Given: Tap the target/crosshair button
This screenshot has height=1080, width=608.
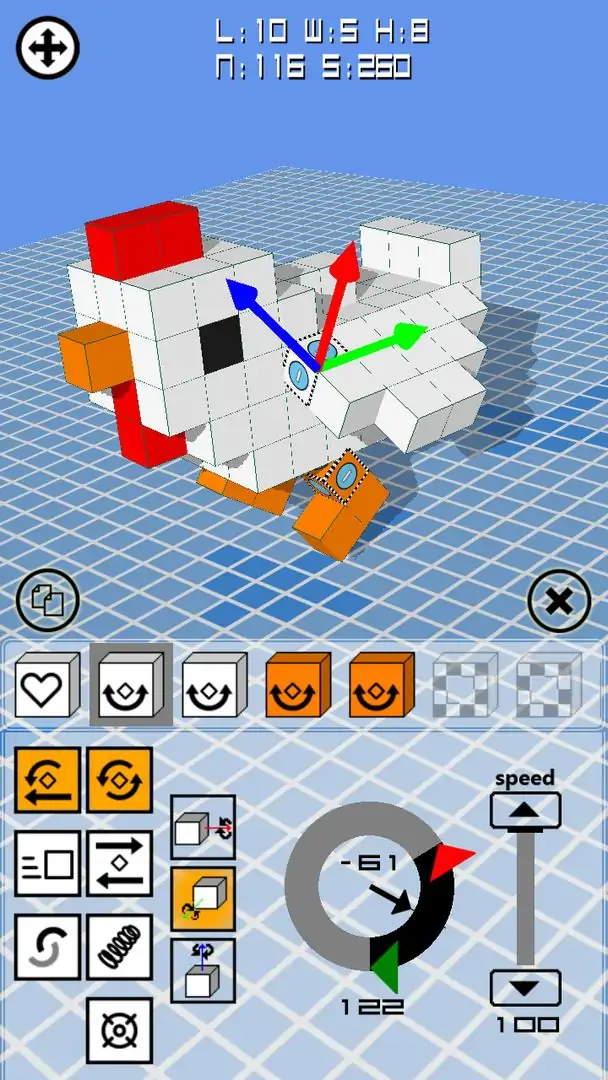Looking at the screenshot, I should pos(120,1030).
